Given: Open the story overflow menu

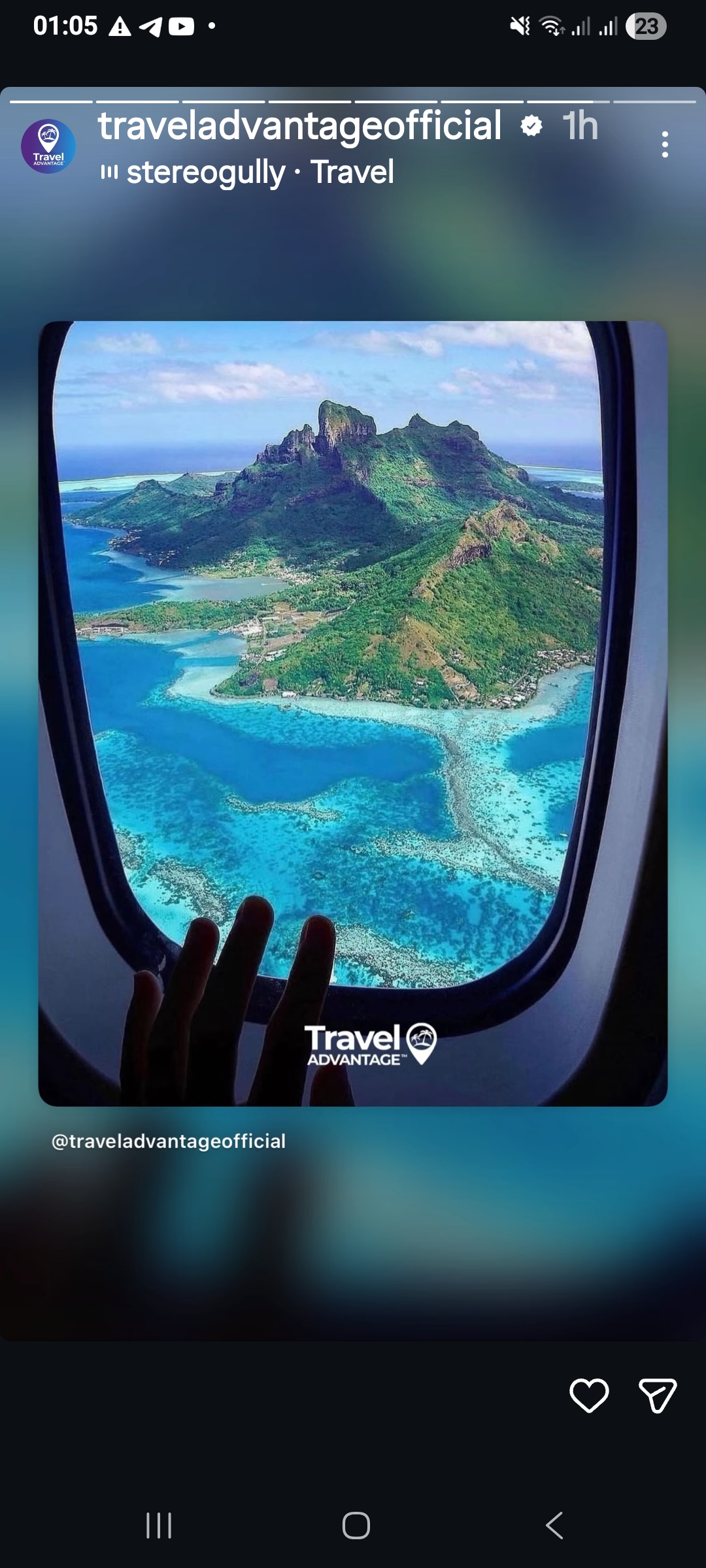Looking at the screenshot, I should coord(665,144).
